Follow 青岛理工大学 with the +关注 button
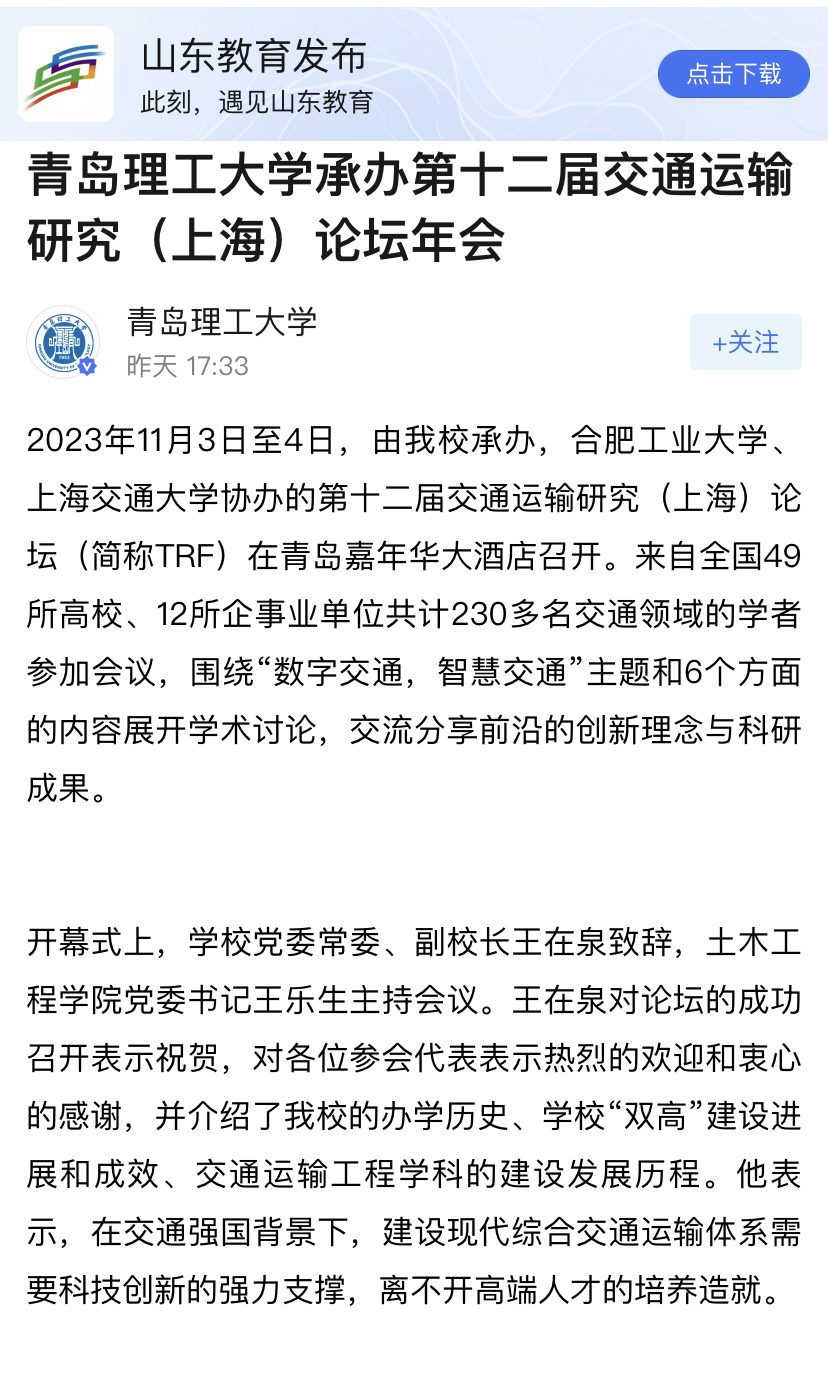Image resolution: width=828 pixels, height=1381 pixels. pos(745,342)
